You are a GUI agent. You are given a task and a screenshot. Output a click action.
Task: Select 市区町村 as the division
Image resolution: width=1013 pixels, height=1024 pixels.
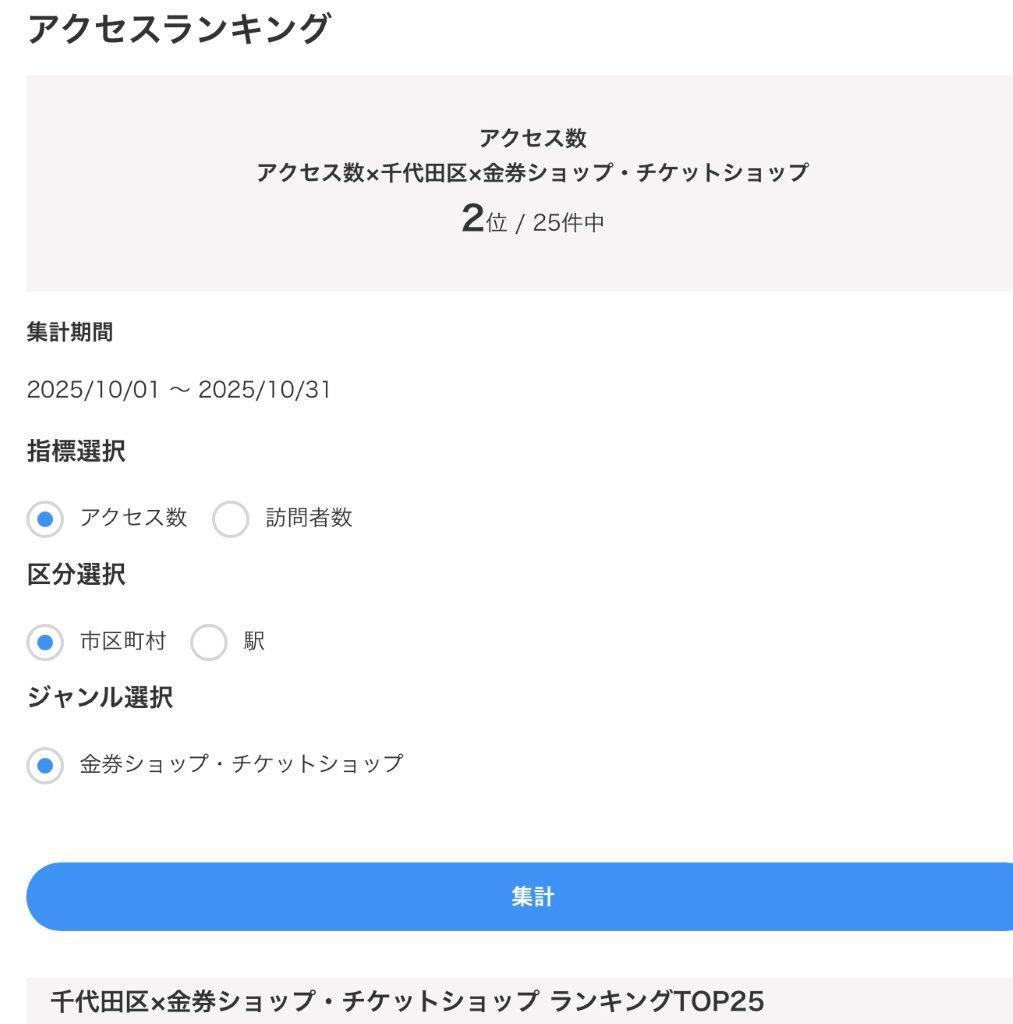[44, 642]
